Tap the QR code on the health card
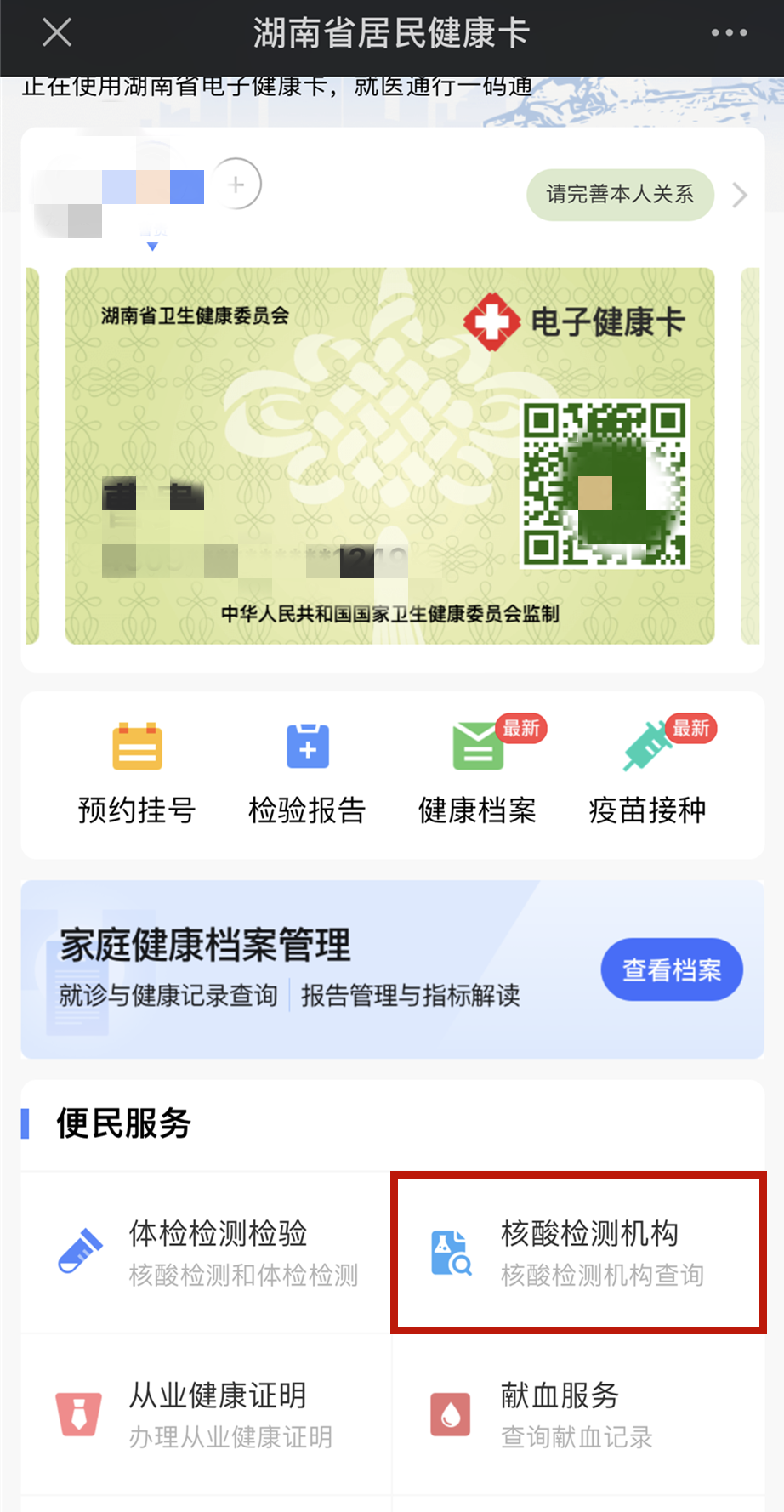 click(x=607, y=483)
